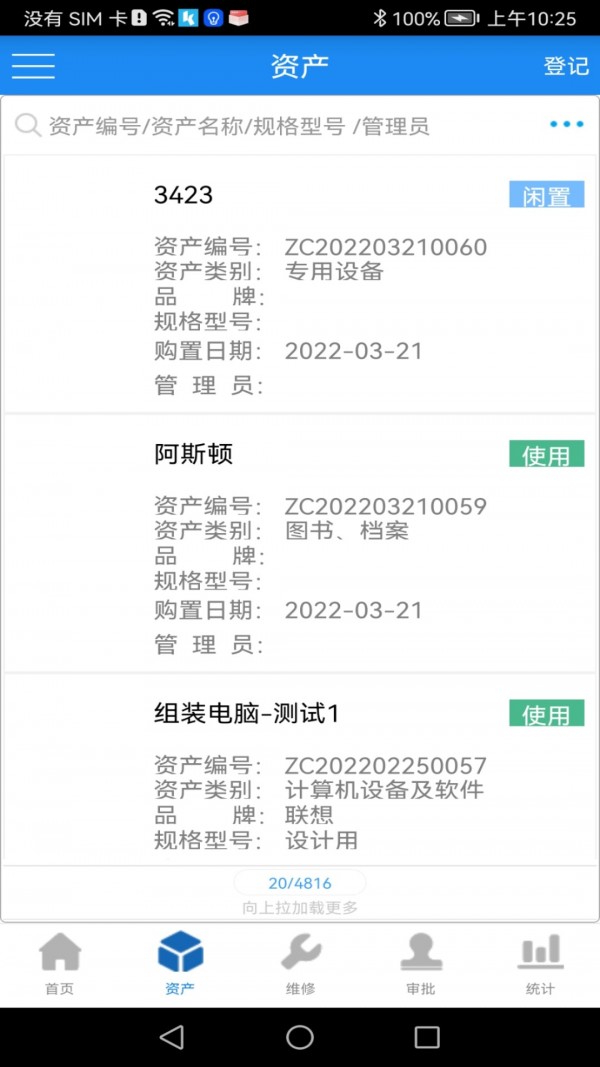Image resolution: width=600 pixels, height=1067 pixels.
Task: Go to the system home screen
Action: [300, 1037]
